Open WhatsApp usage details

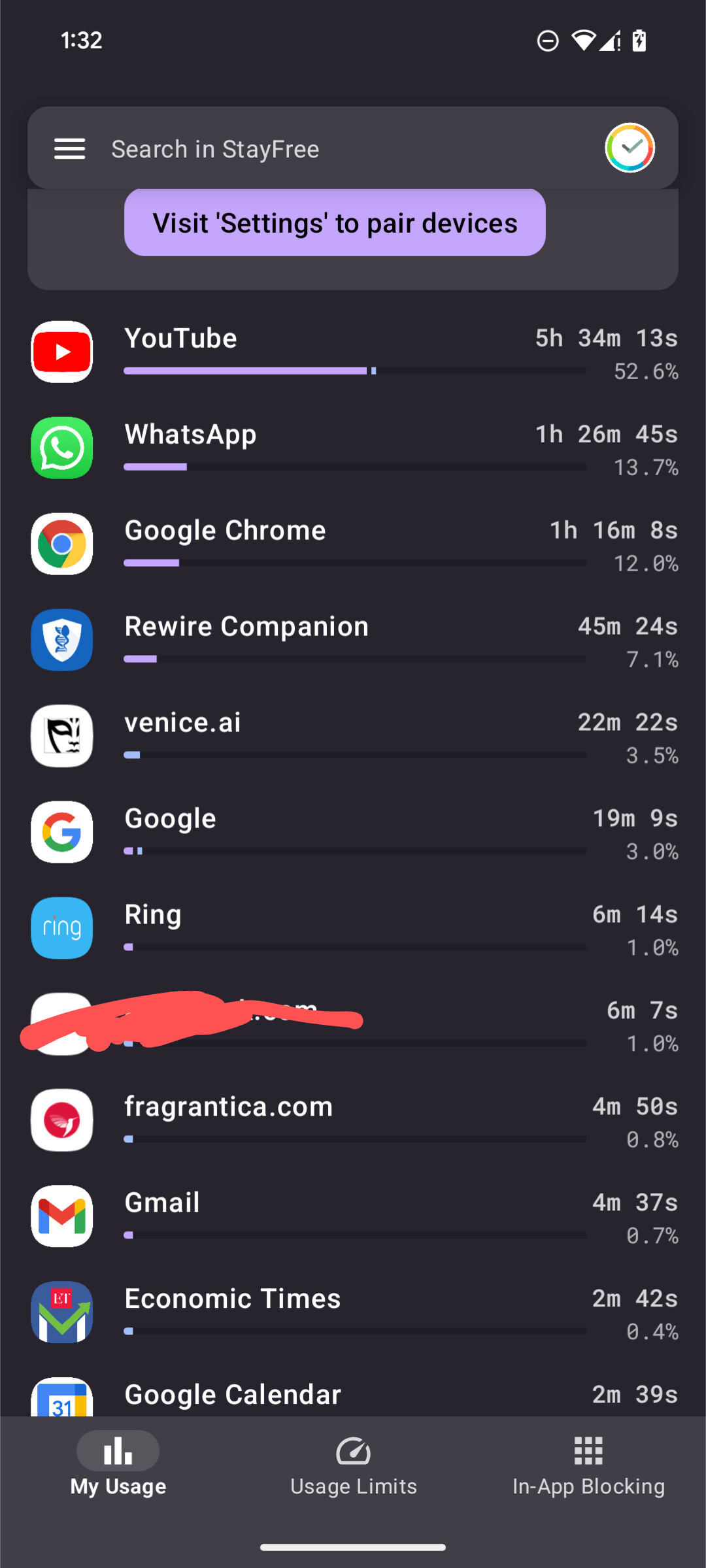coord(353,448)
